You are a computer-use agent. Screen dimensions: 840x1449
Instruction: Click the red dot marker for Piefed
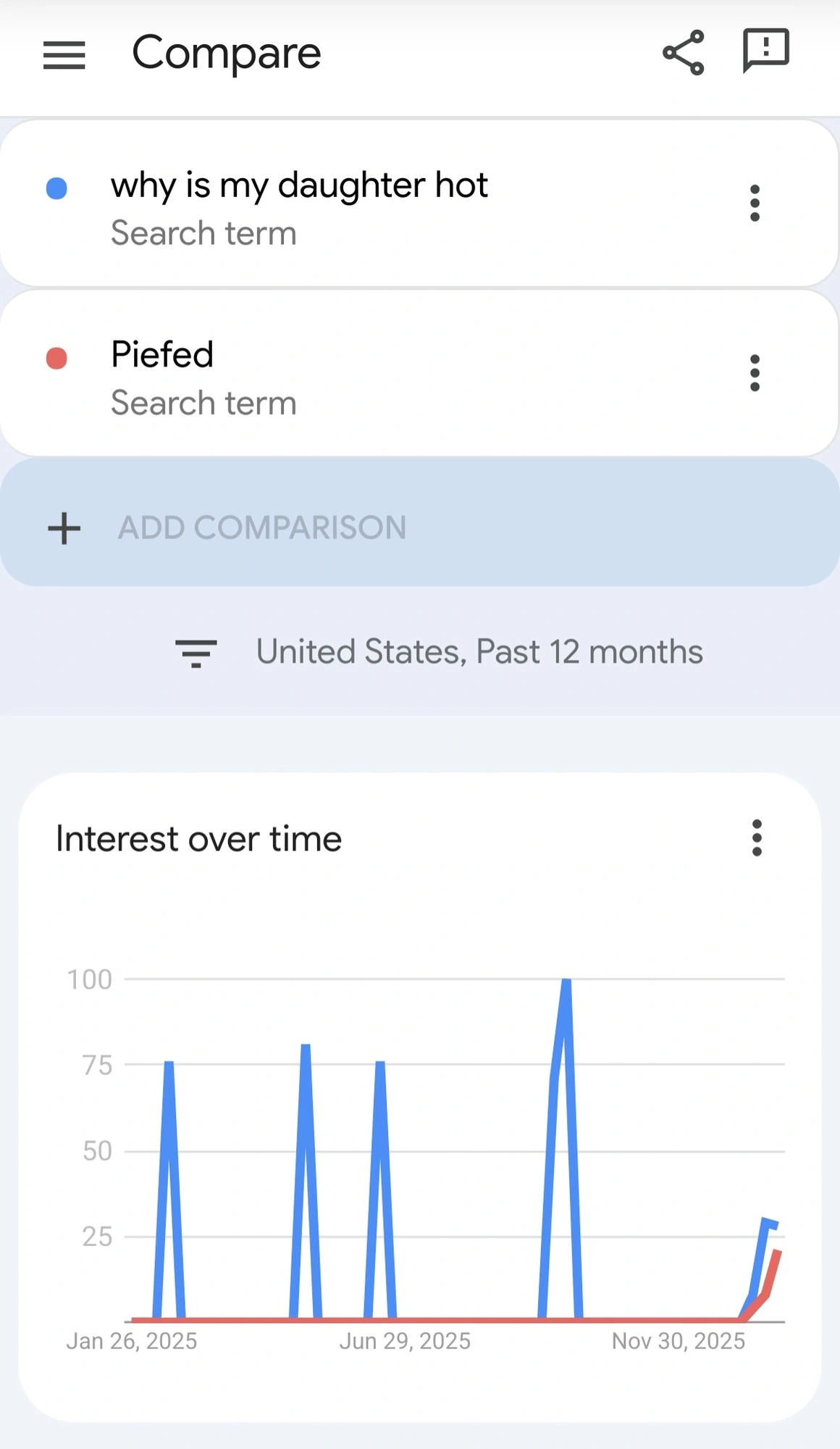pyautogui.click(x=56, y=356)
